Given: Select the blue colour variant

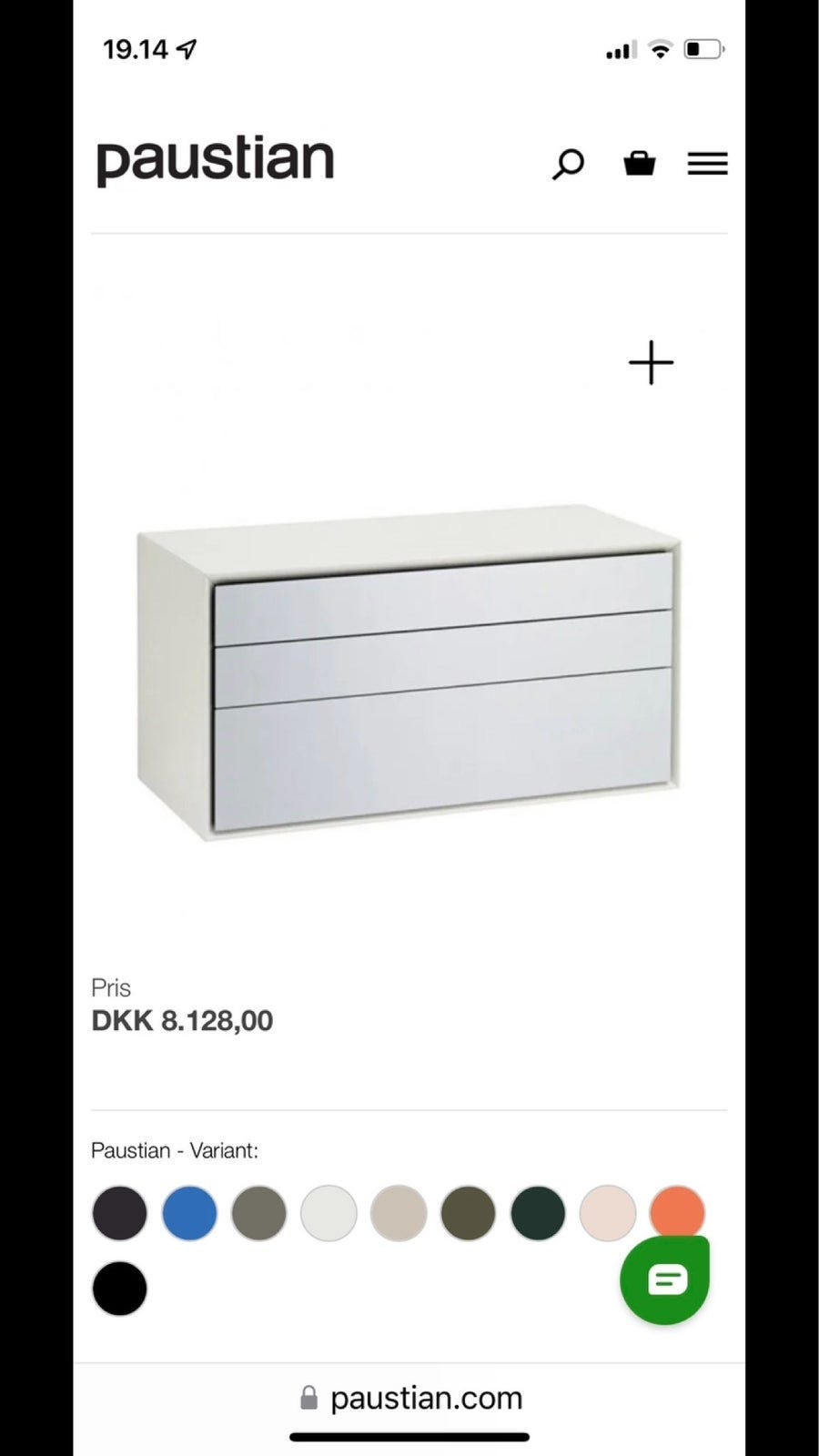Looking at the screenshot, I should (189, 1213).
